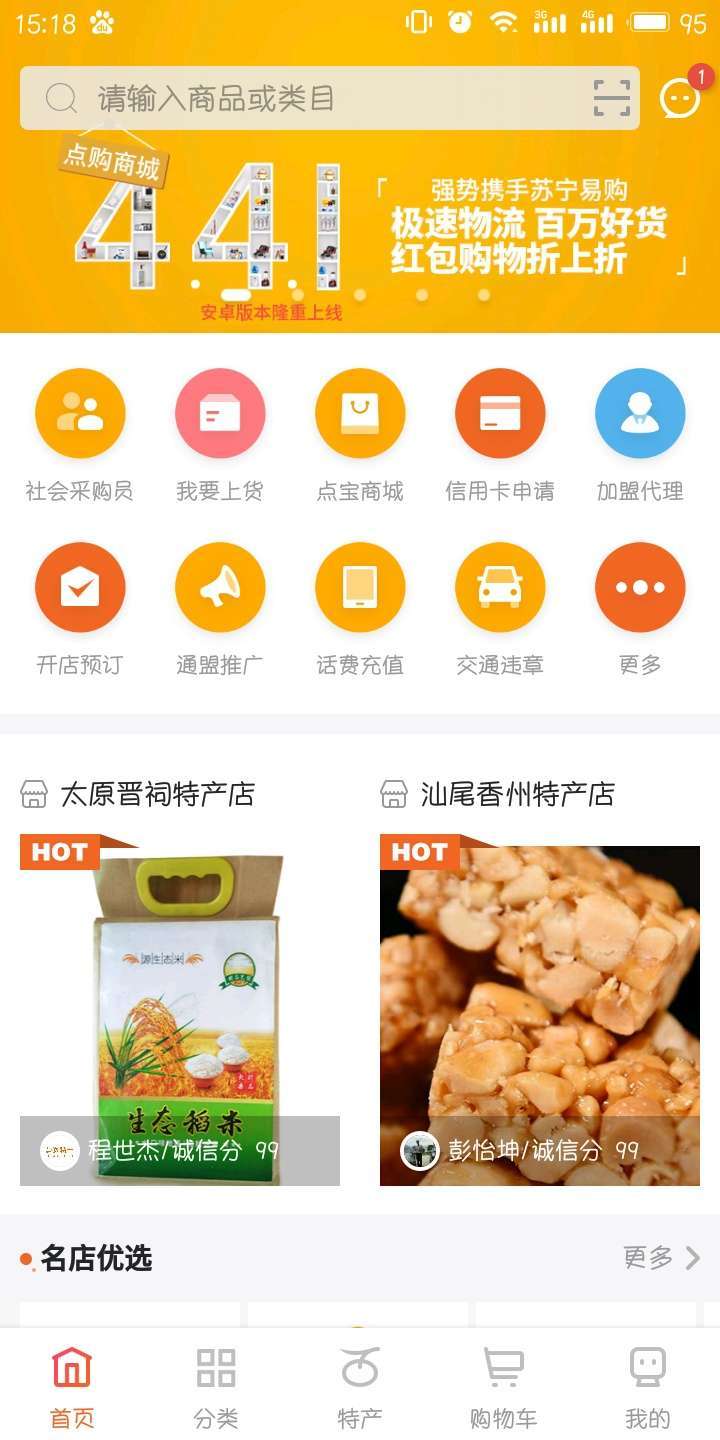Show more services via 更多 icon
The height and width of the screenshot is (1440, 720).
(640, 588)
